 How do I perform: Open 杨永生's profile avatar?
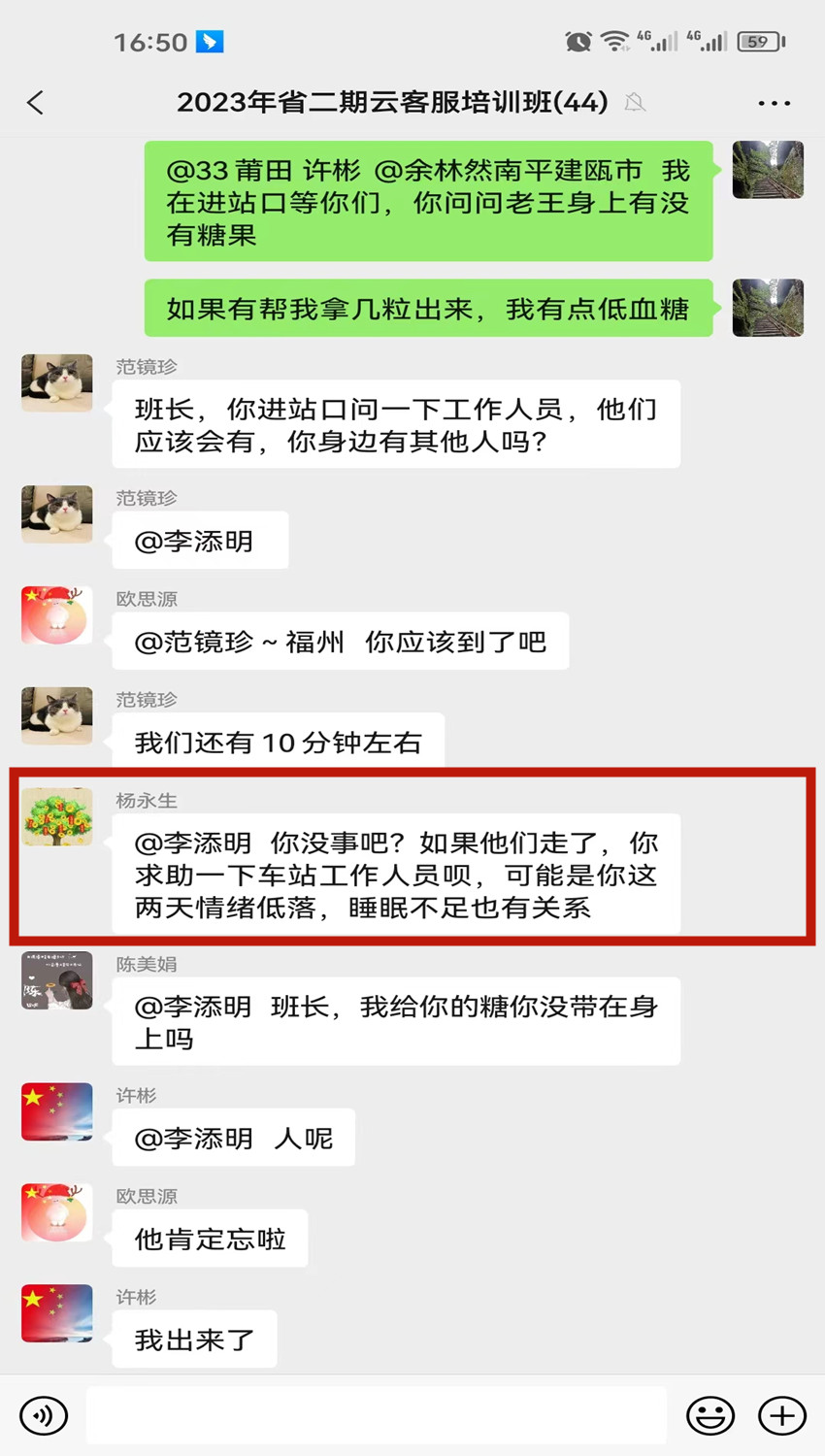tap(57, 817)
